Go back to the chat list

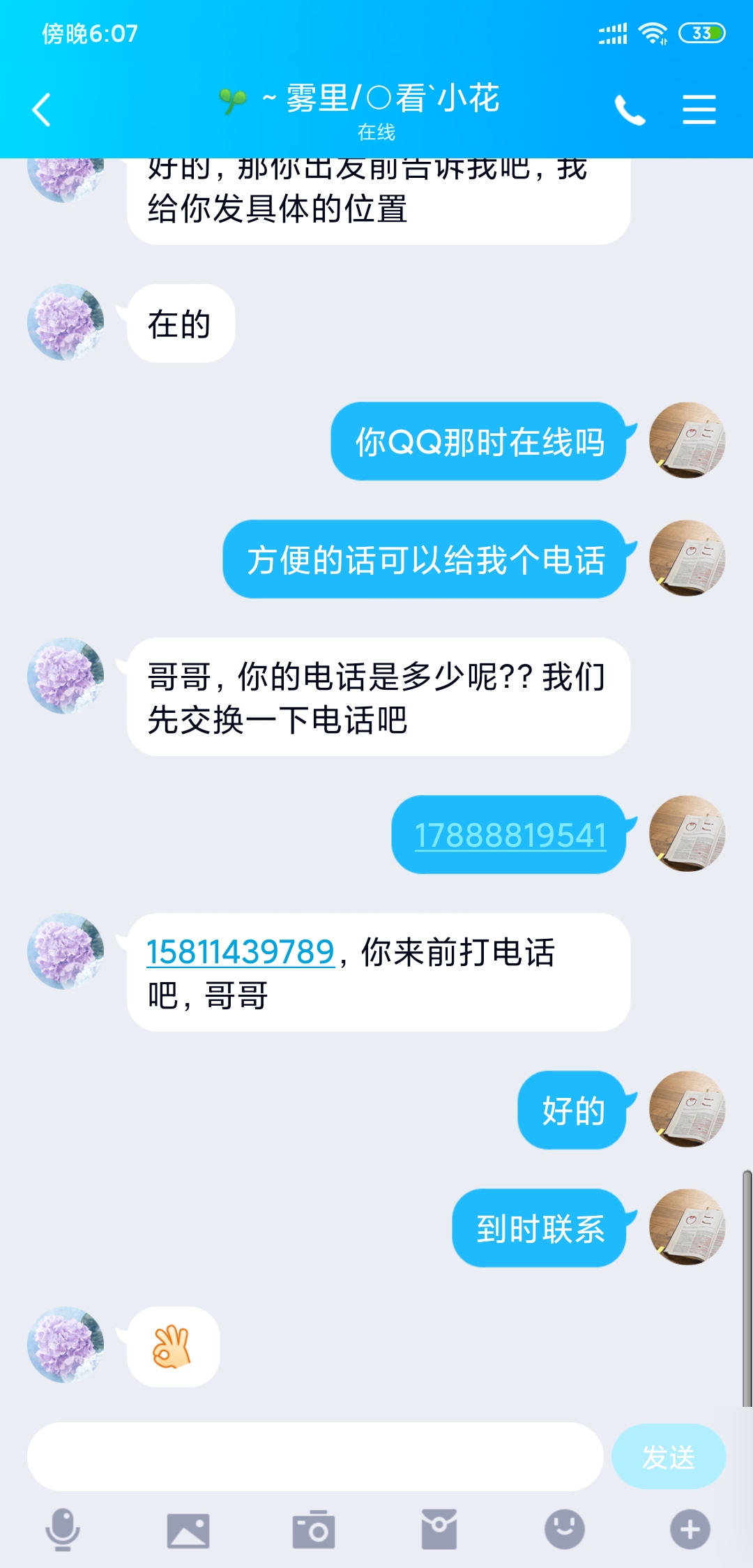click(x=42, y=110)
